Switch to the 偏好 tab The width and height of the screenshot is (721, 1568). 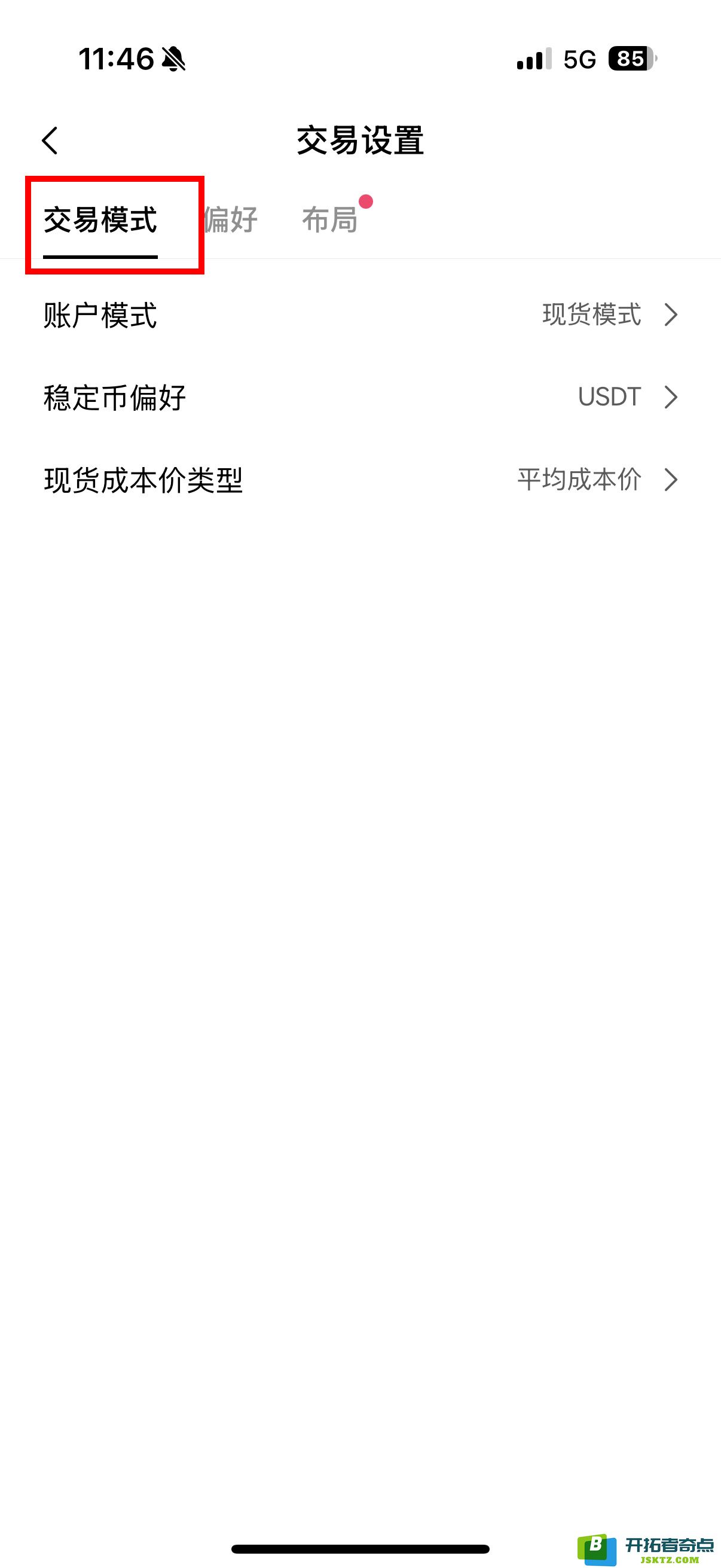click(231, 220)
